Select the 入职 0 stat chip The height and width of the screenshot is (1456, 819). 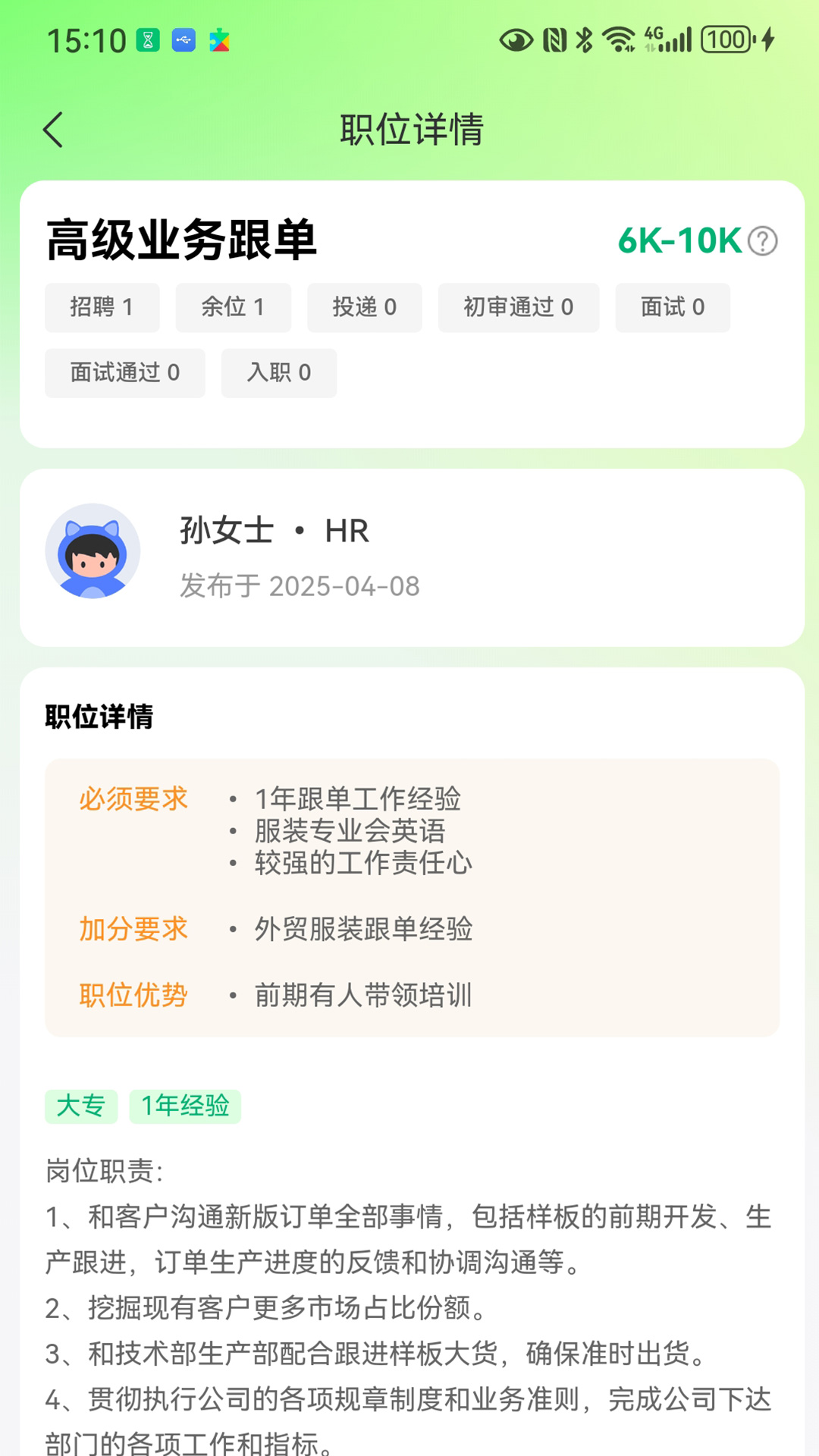(278, 373)
